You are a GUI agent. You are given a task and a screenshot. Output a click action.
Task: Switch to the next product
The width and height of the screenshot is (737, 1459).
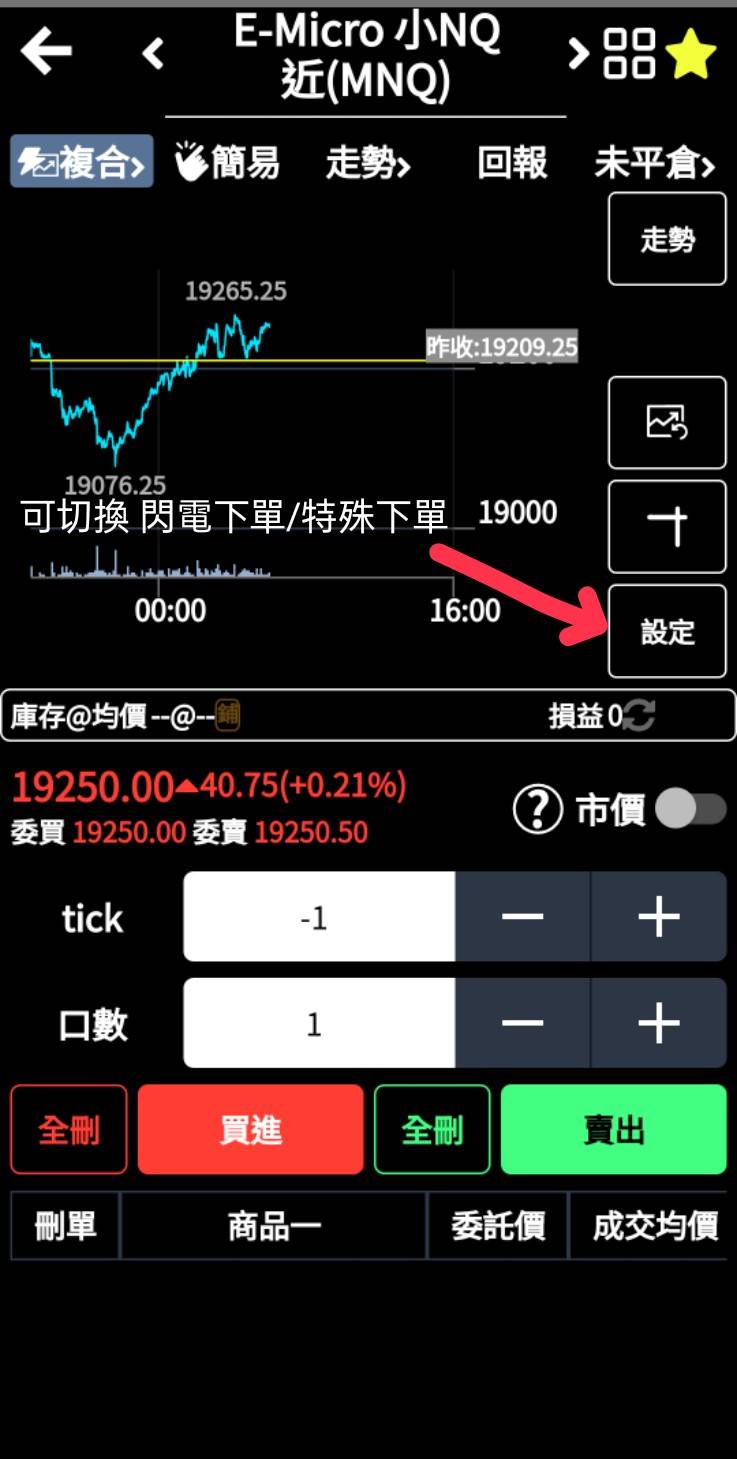pyautogui.click(x=578, y=53)
